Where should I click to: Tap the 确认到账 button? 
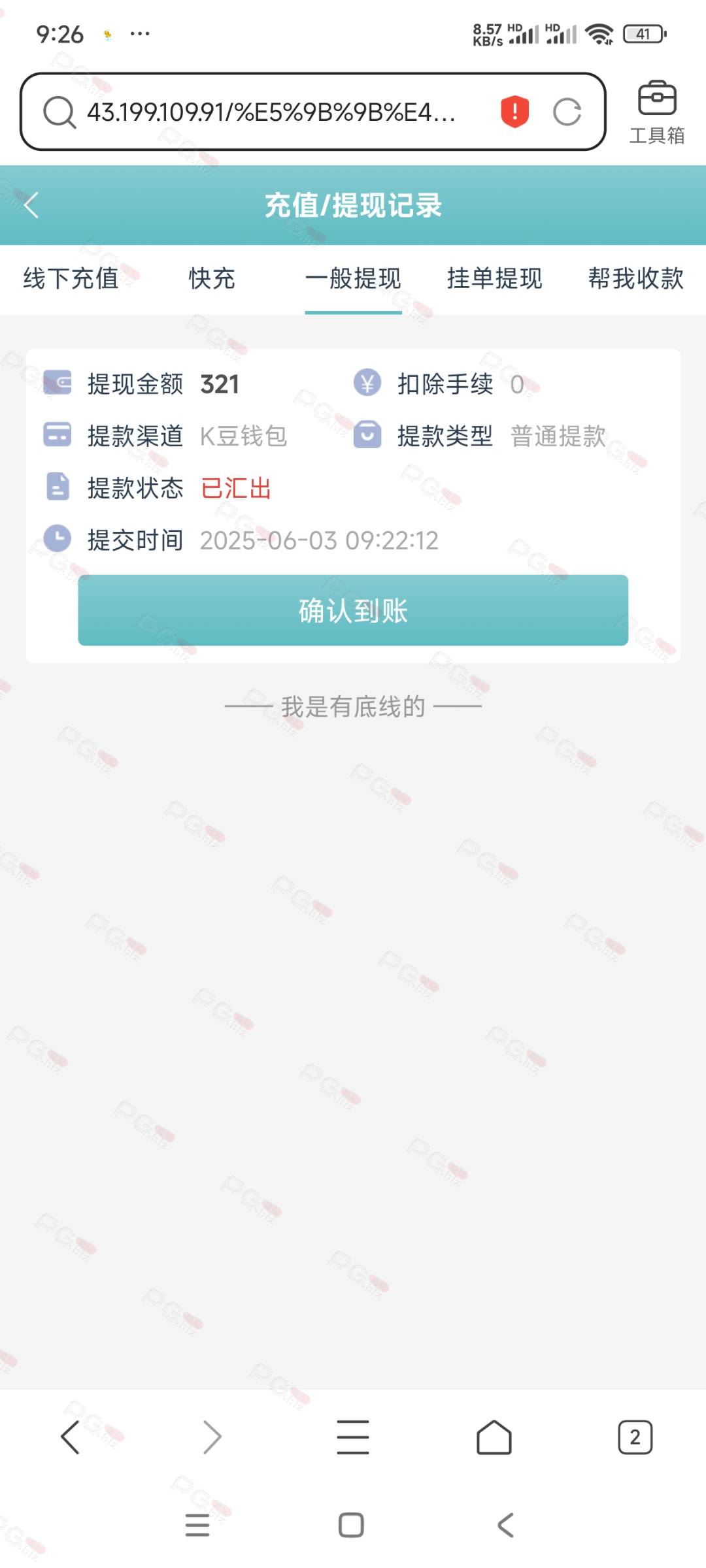click(353, 610)
